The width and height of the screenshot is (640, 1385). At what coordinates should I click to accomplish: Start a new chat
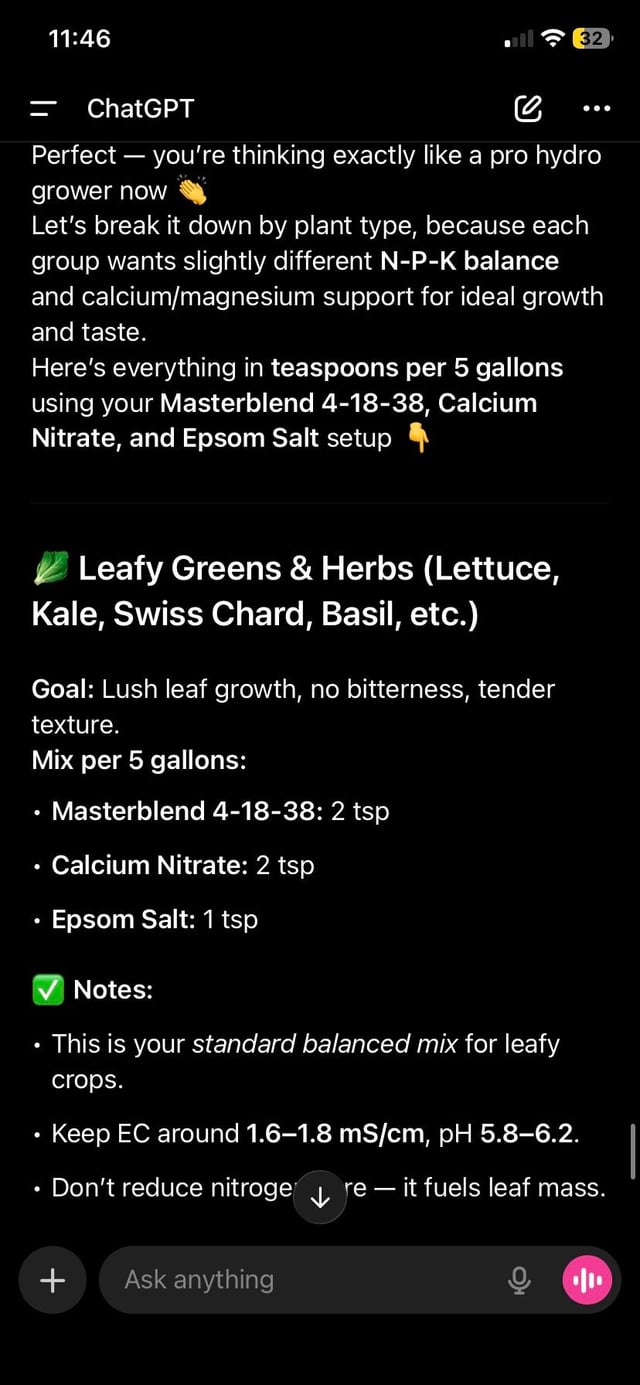click(529, 109)
